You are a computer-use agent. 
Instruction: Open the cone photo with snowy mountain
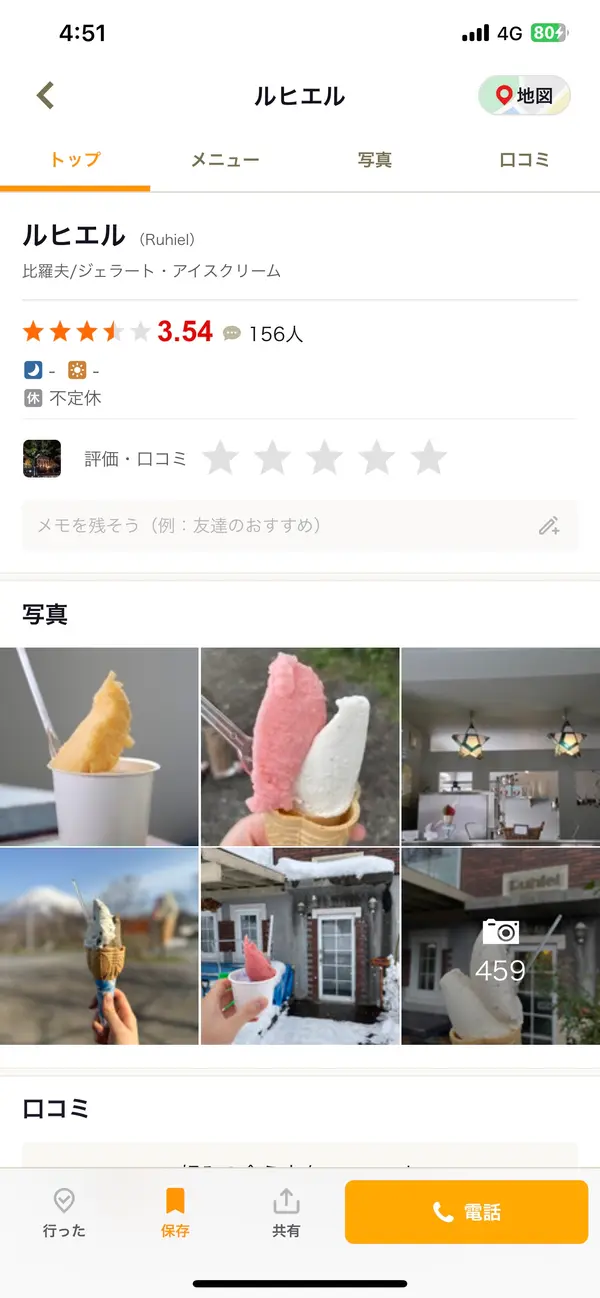(99, 946)
